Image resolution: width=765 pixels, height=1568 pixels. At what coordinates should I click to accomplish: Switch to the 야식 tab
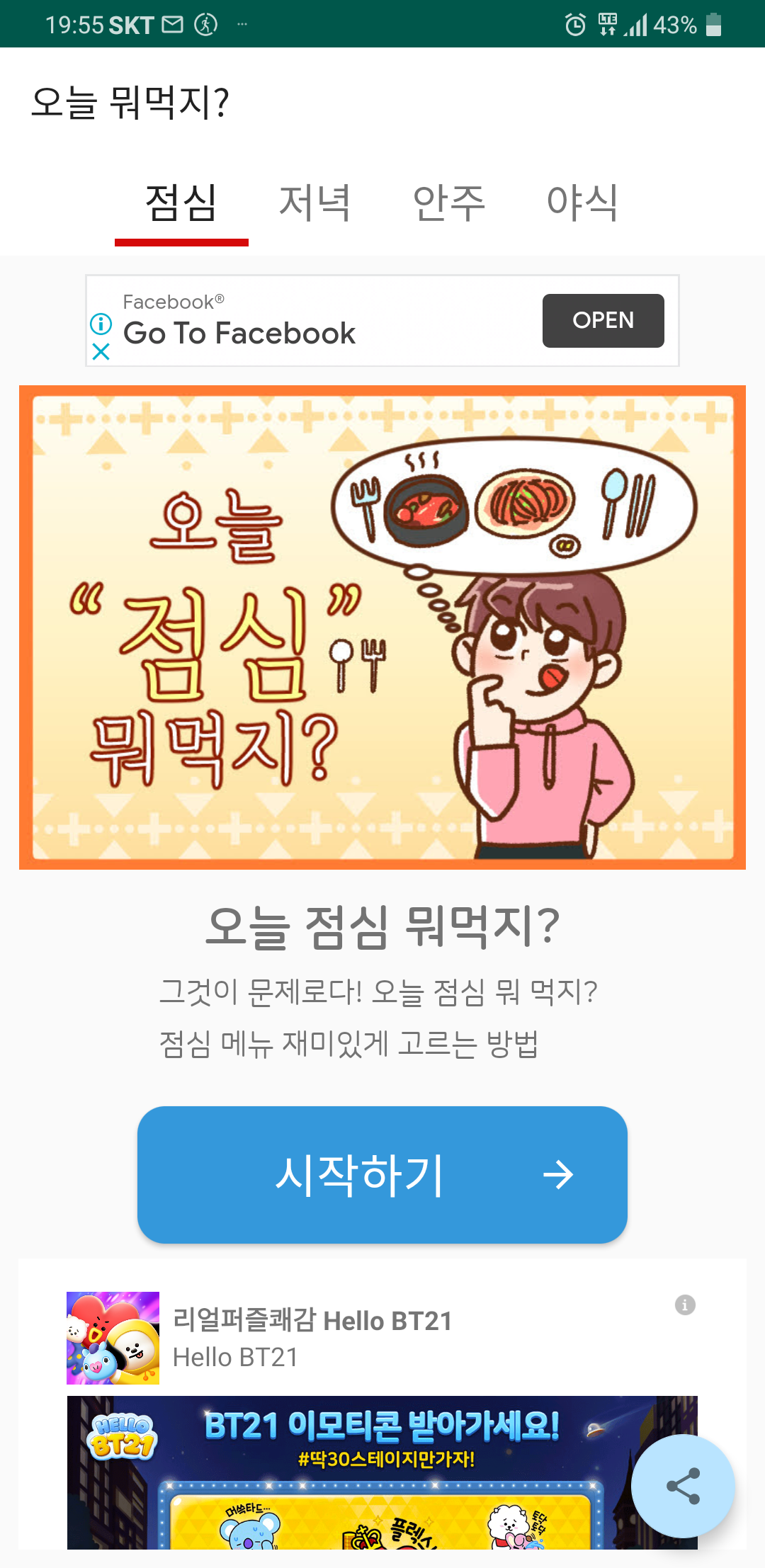coord(583,204)
